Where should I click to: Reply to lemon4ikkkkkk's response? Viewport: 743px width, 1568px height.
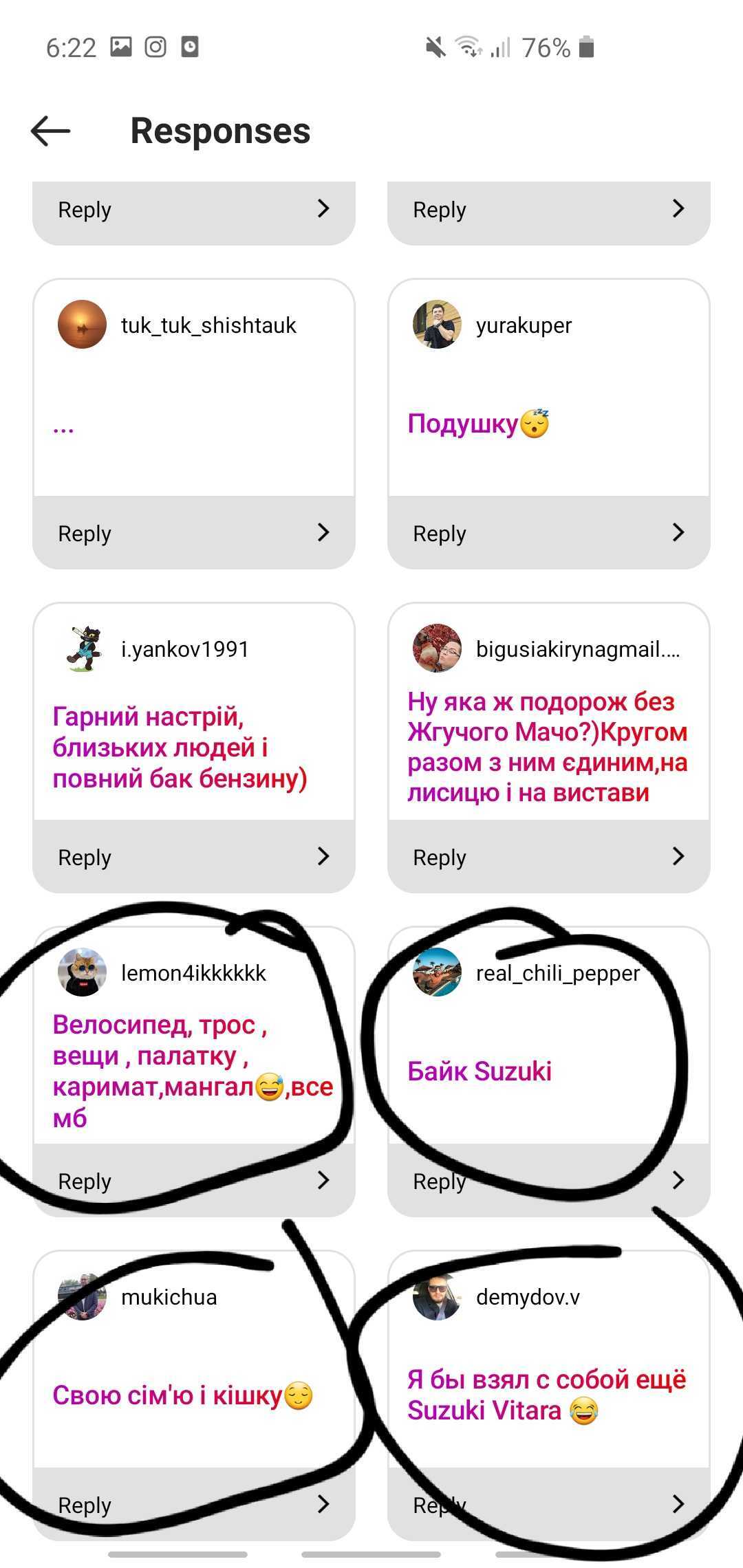(193, 1181)
